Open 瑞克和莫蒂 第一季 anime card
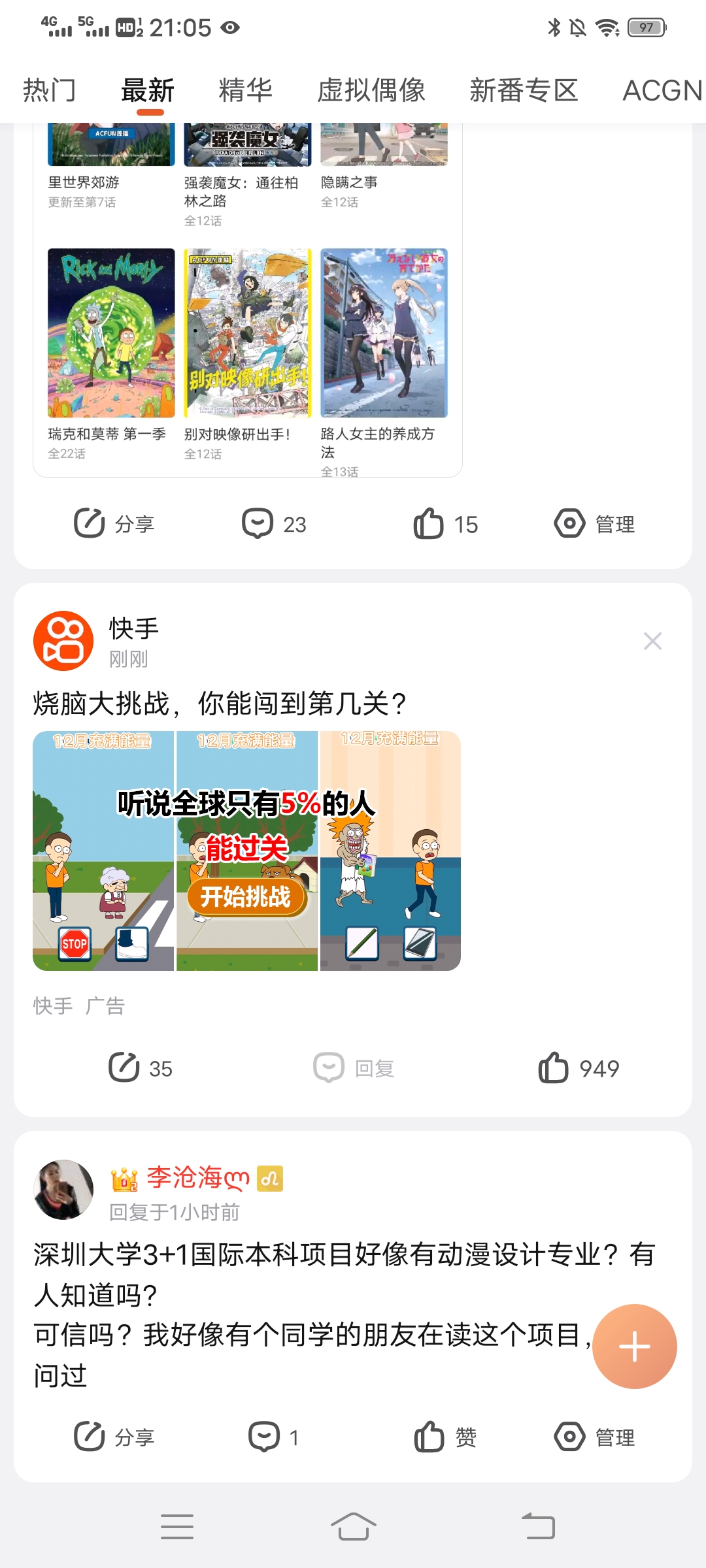 tap(111, 333)
